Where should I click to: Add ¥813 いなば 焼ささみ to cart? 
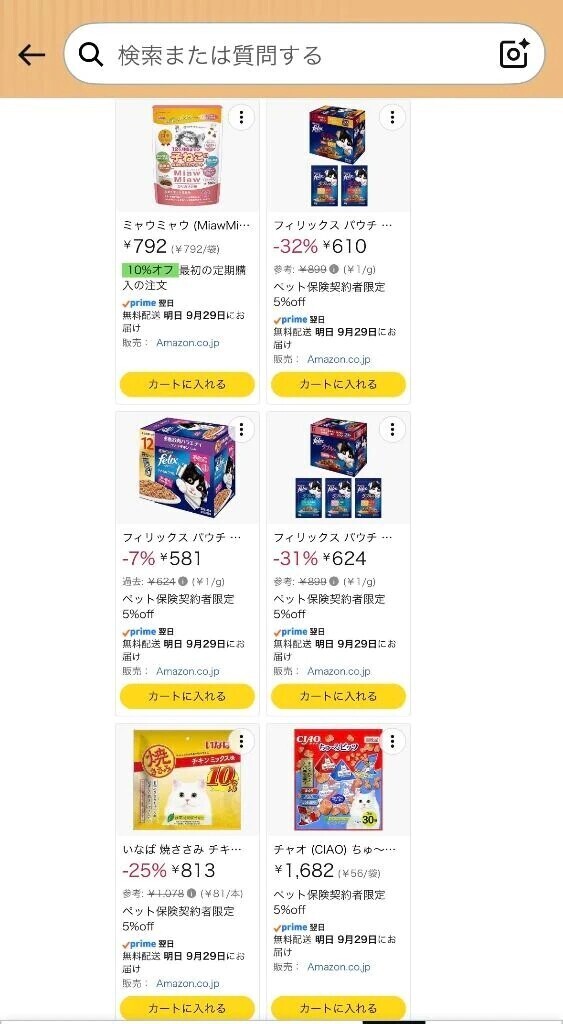(187, 1008)
